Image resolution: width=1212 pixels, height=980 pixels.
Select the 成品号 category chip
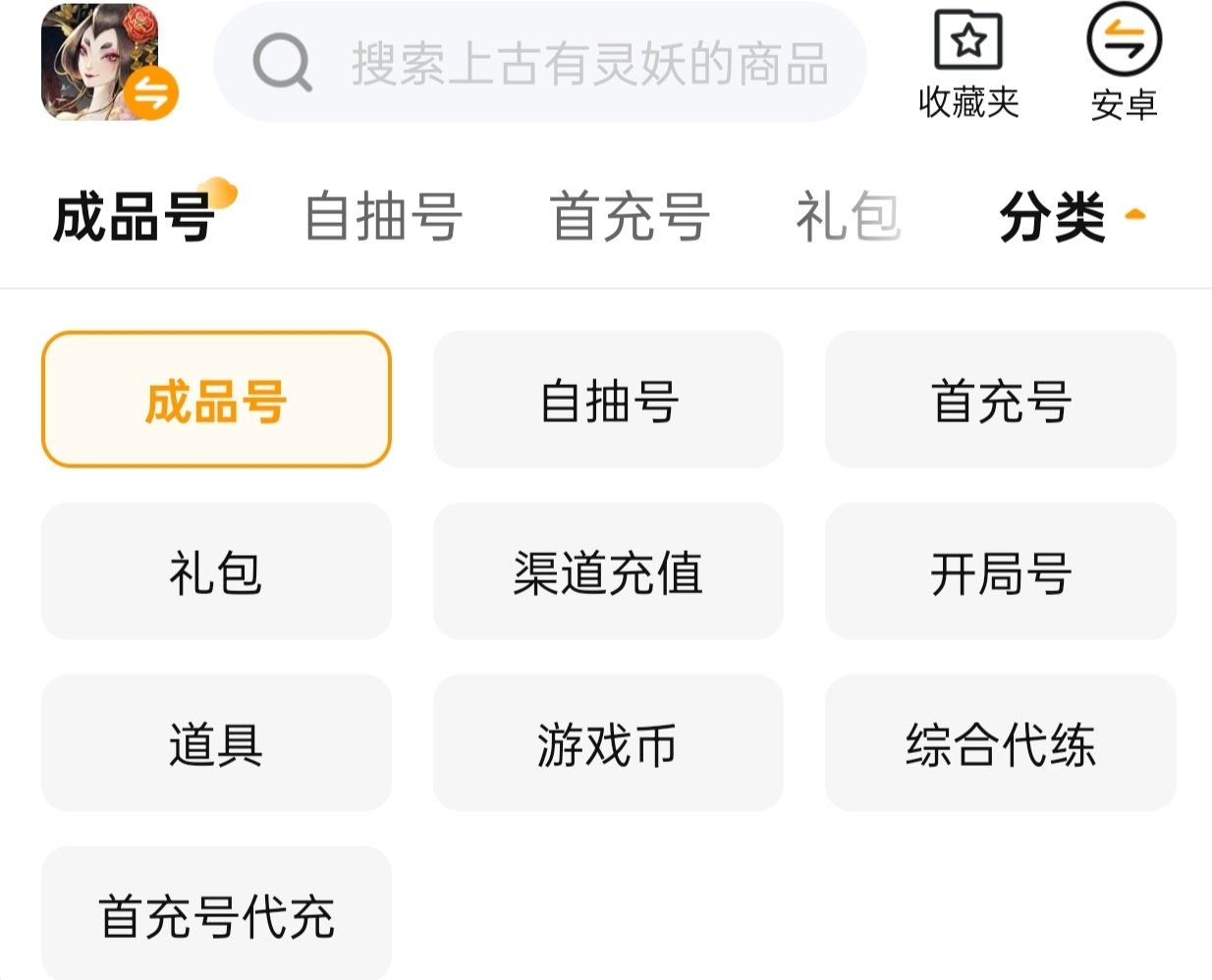216,400
